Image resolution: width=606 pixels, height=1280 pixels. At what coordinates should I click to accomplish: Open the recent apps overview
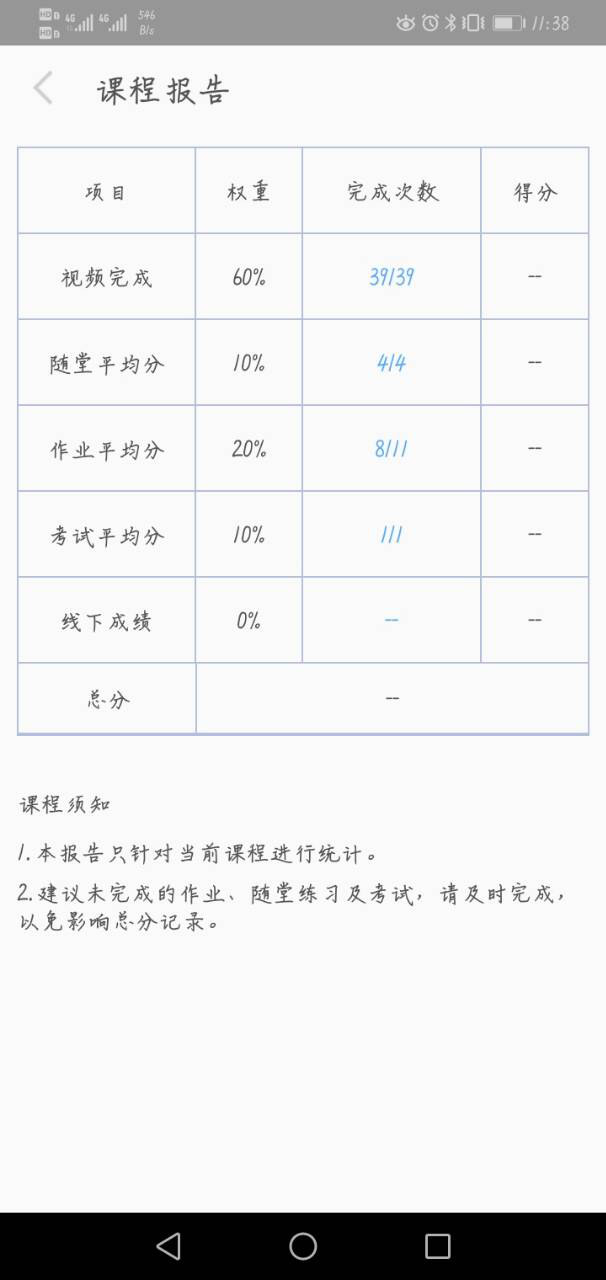coord(437,1245)
